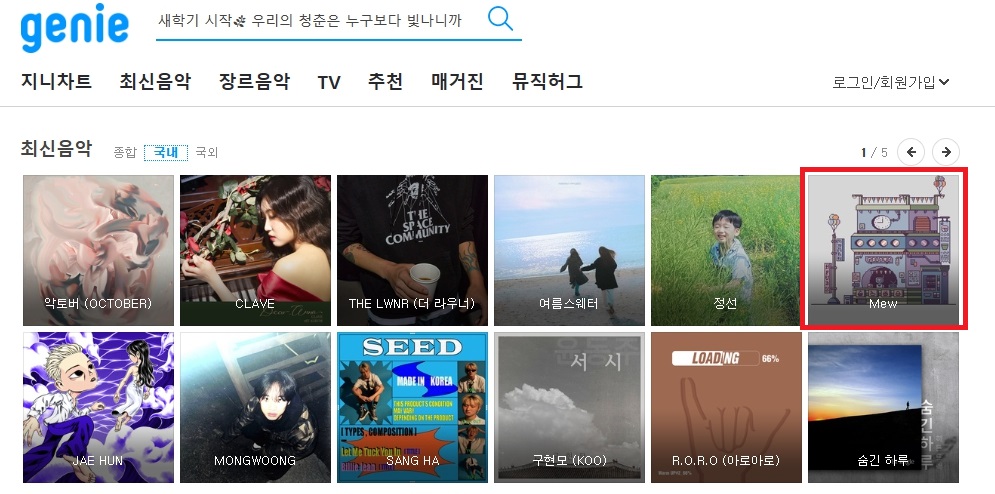Open the 악토버 (OCTOBER) album
The height and width of the screenshot is (494, 995).
click(98, 250)
